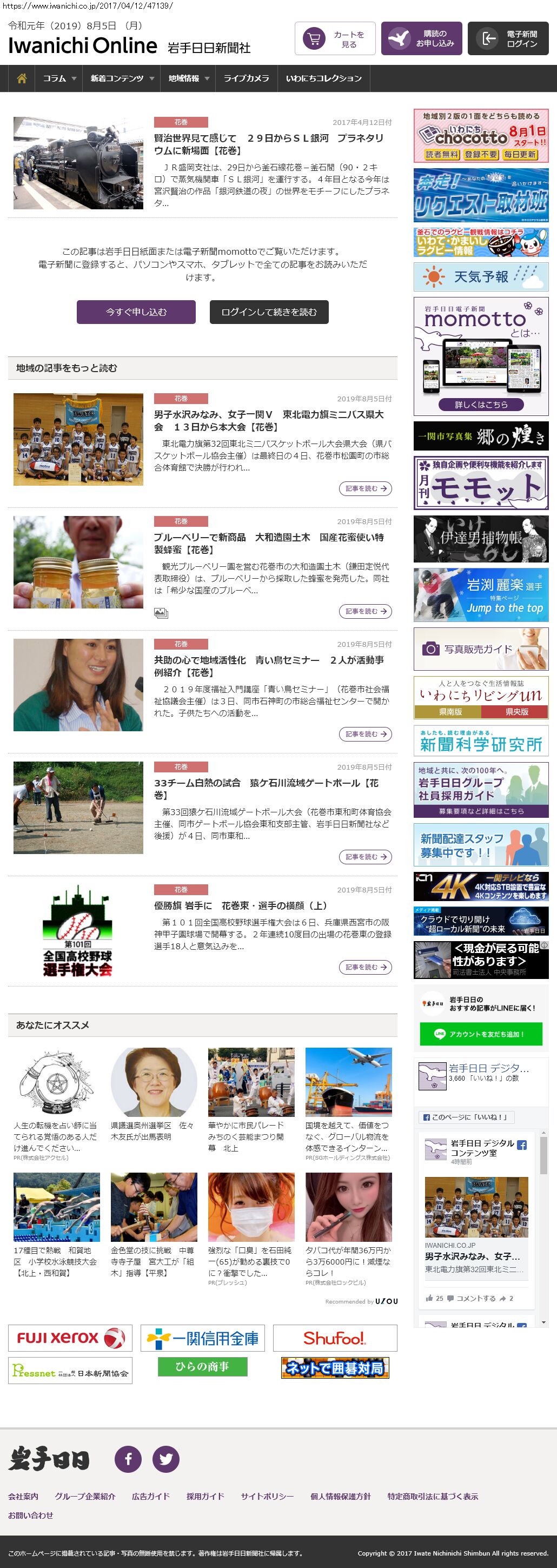This screenshot has width=557, height=1568.
Task: Expand the コラム menu
Action: point(59,78)
